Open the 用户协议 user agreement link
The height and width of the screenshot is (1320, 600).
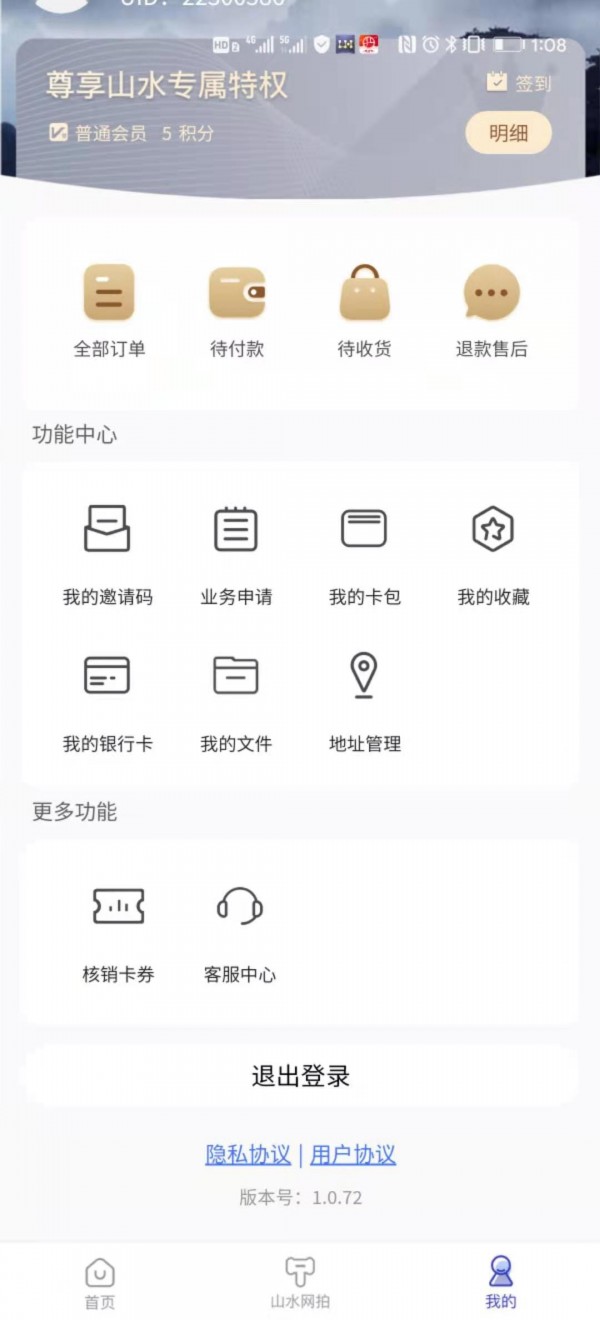pyautogui.click(x=353, y=1155)
